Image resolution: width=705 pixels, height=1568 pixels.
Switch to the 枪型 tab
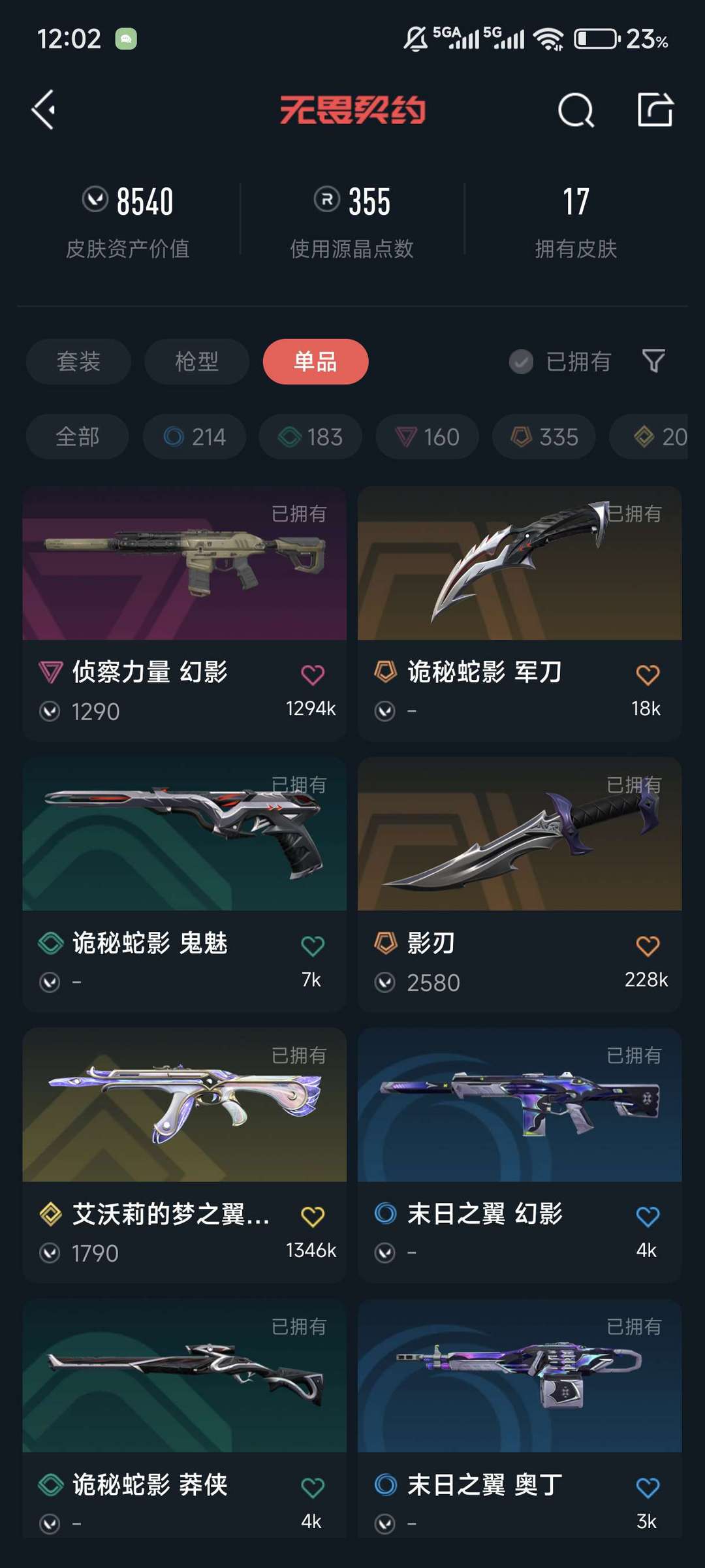pyautogui.click(x=196, y=361)
